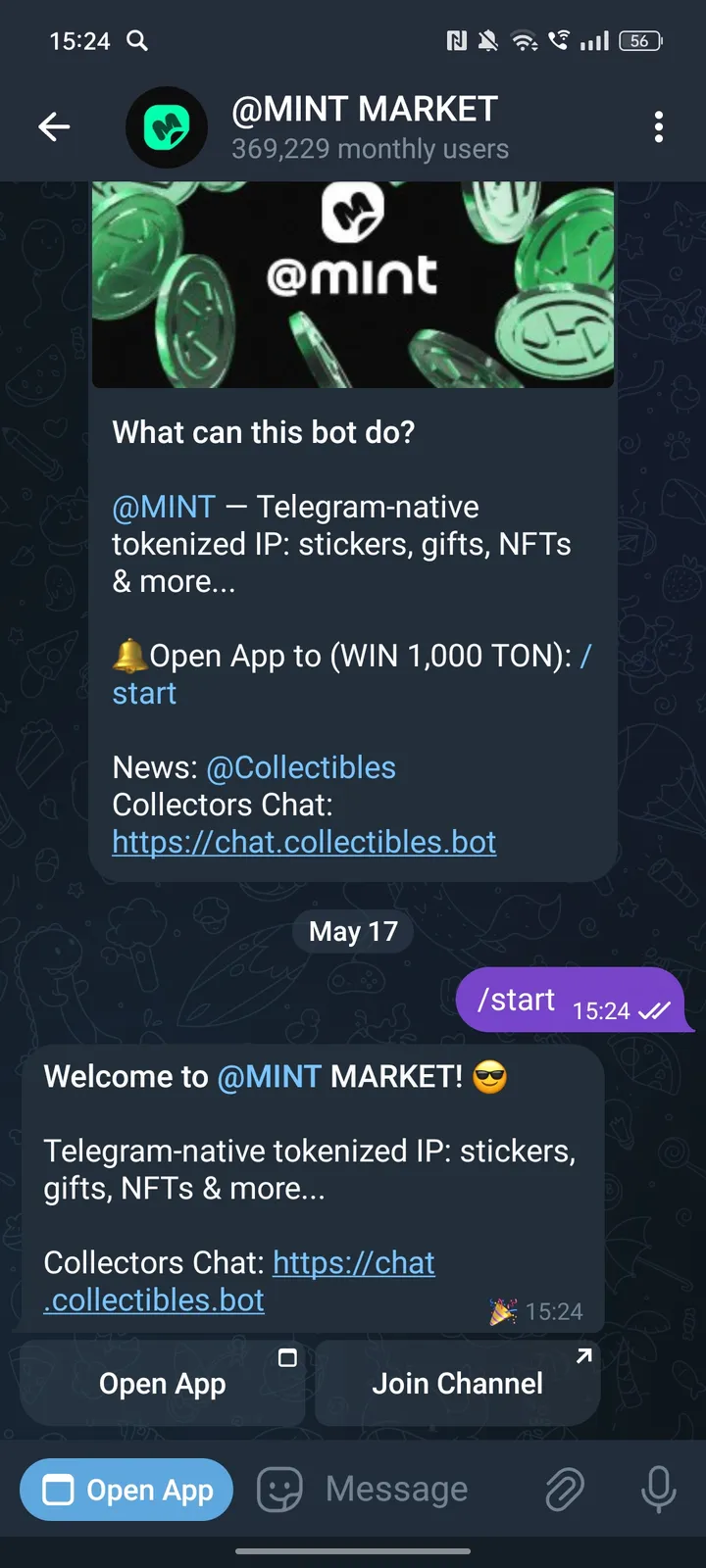The height and width of the screenshot is (1568, 706).
Task: Open the @Collectibles news channel link
Action: [300, 767]
